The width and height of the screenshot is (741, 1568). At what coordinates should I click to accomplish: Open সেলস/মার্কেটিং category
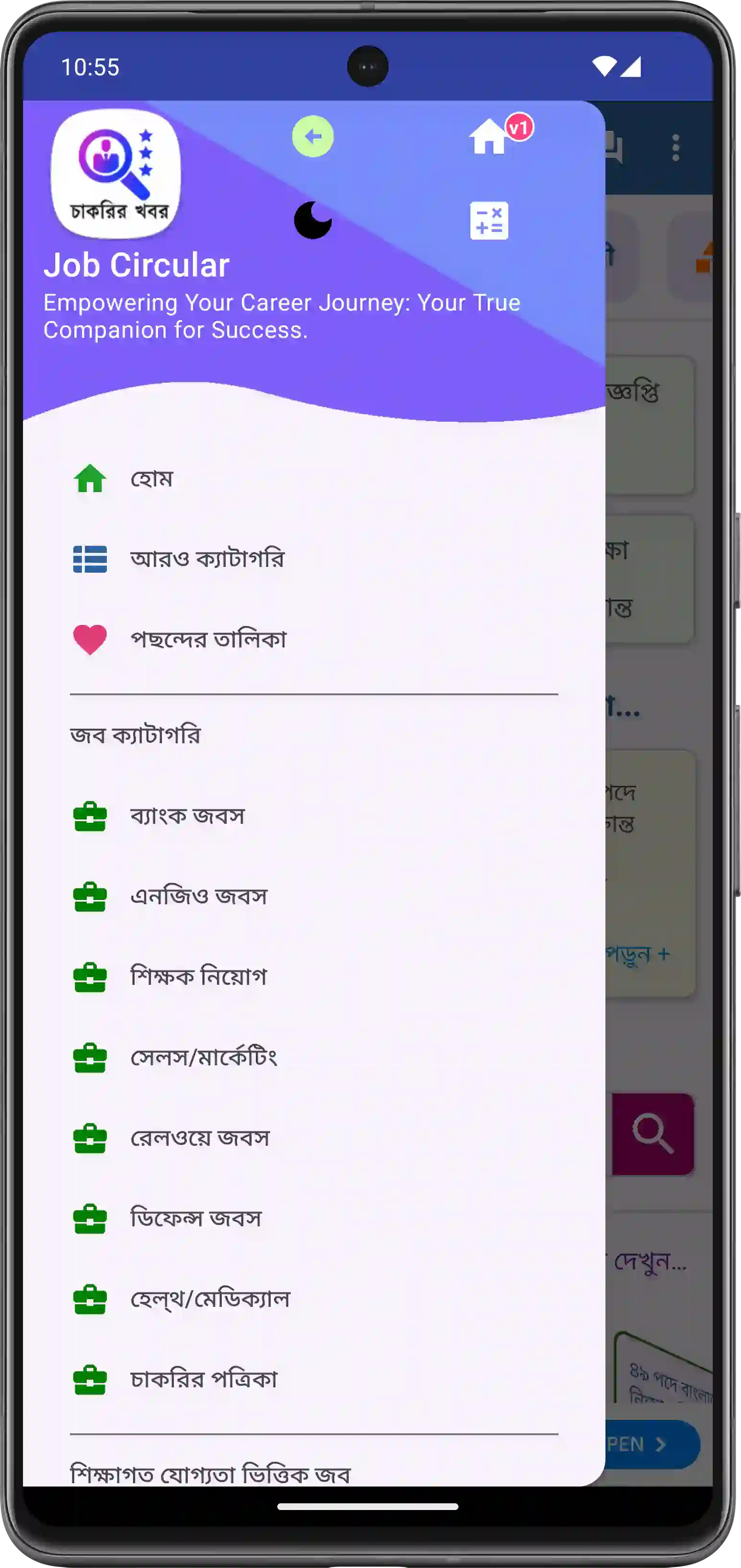[x=314, y=1057]
